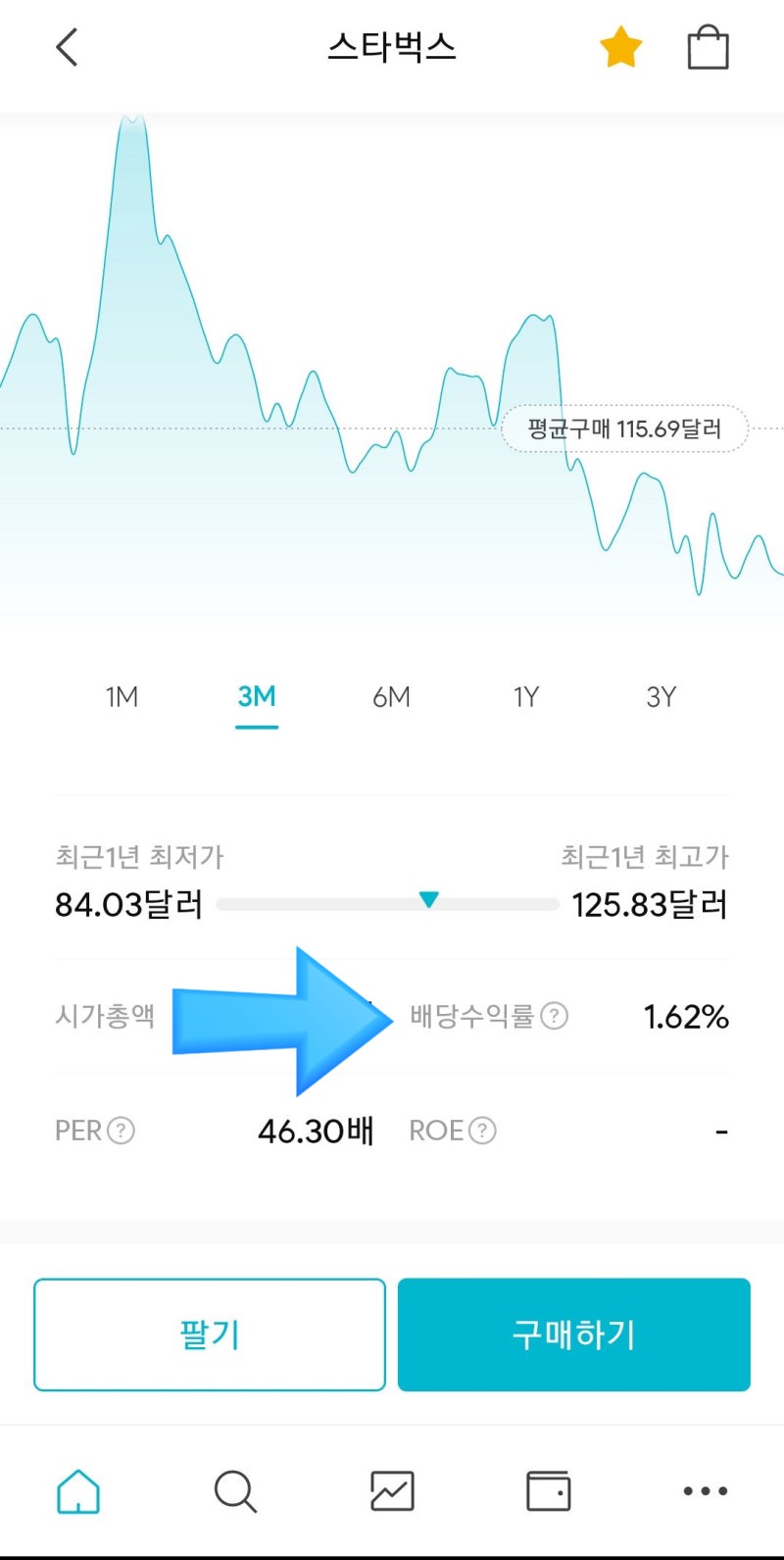Switch to the 1Y chart period tab
Viewport: 784px width, 1560px height.
click(525, 696)
